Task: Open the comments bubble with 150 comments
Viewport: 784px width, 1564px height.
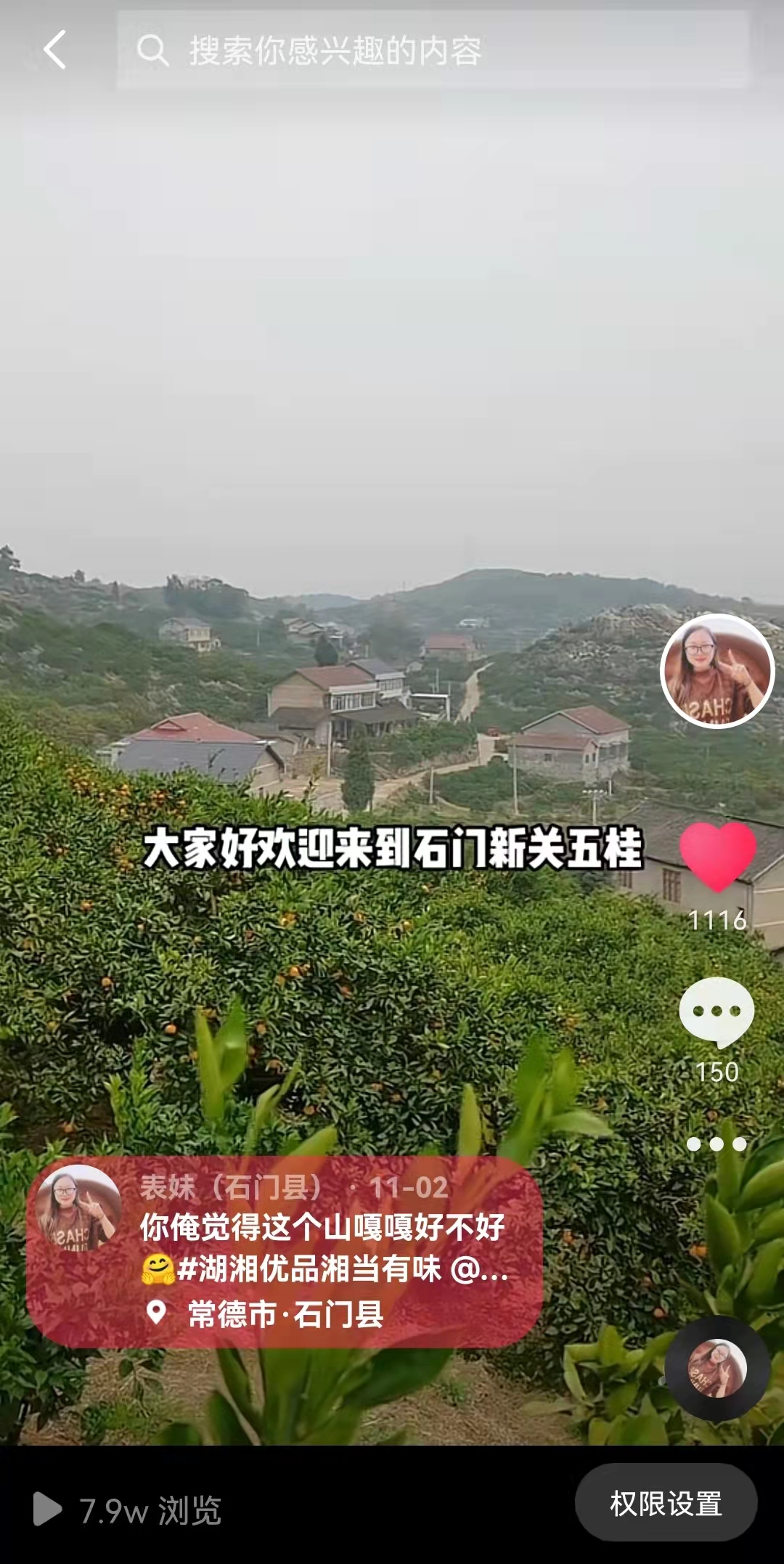Action: 716,1012
